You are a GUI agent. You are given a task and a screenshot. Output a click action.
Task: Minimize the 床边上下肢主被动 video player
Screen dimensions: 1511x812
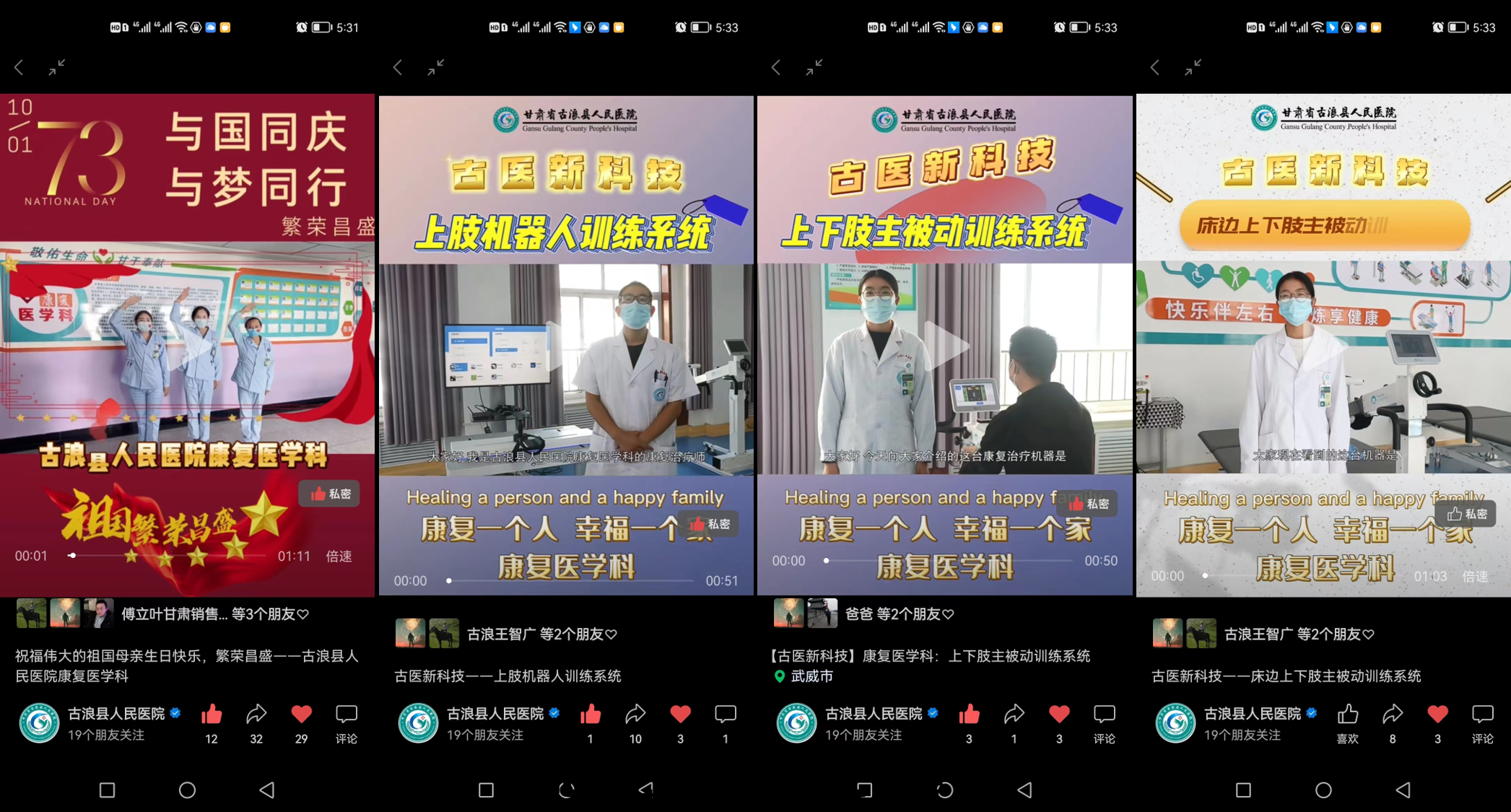1193,68
